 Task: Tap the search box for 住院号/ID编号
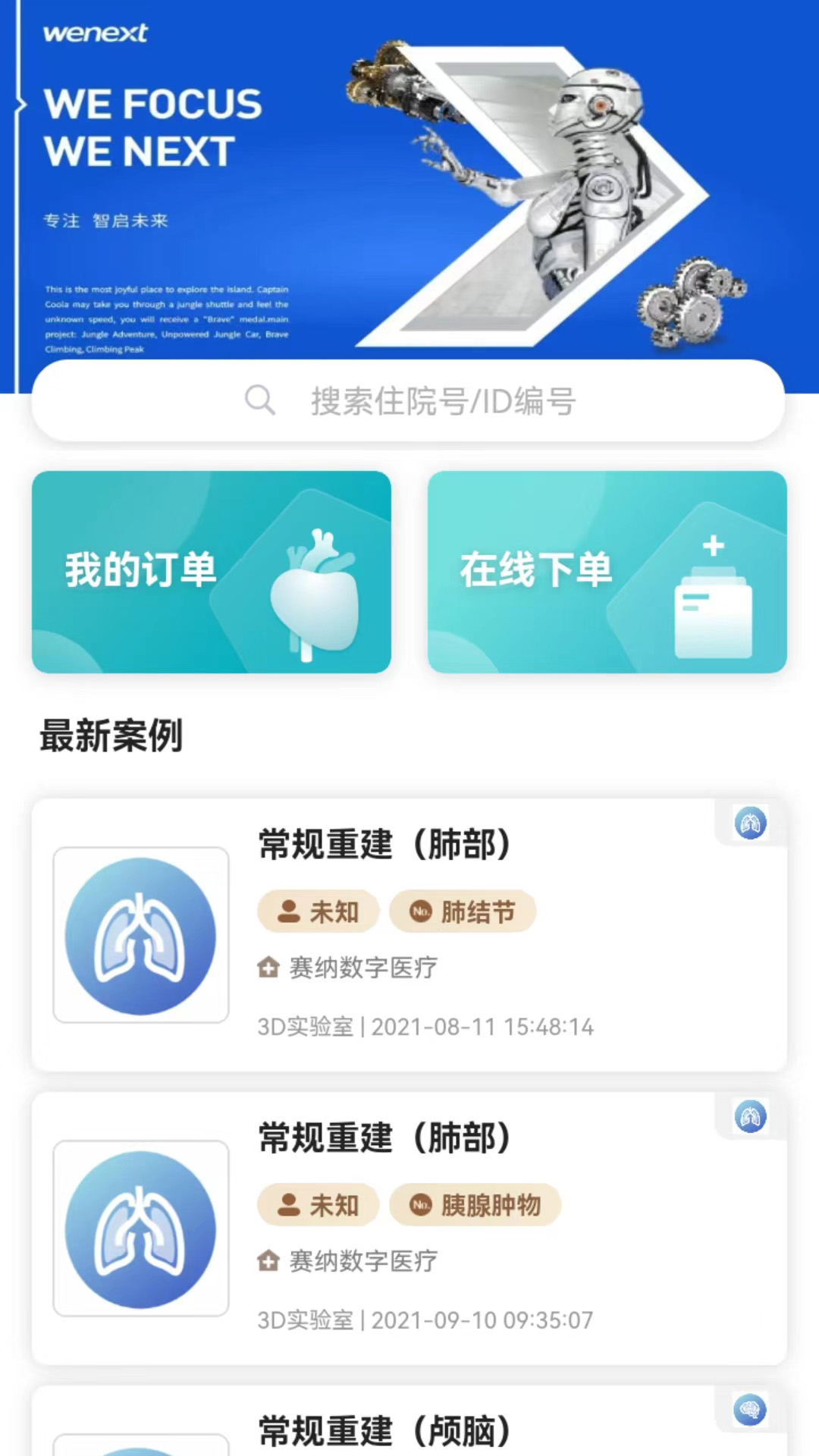pyautogui.click(x=408, y=400)
